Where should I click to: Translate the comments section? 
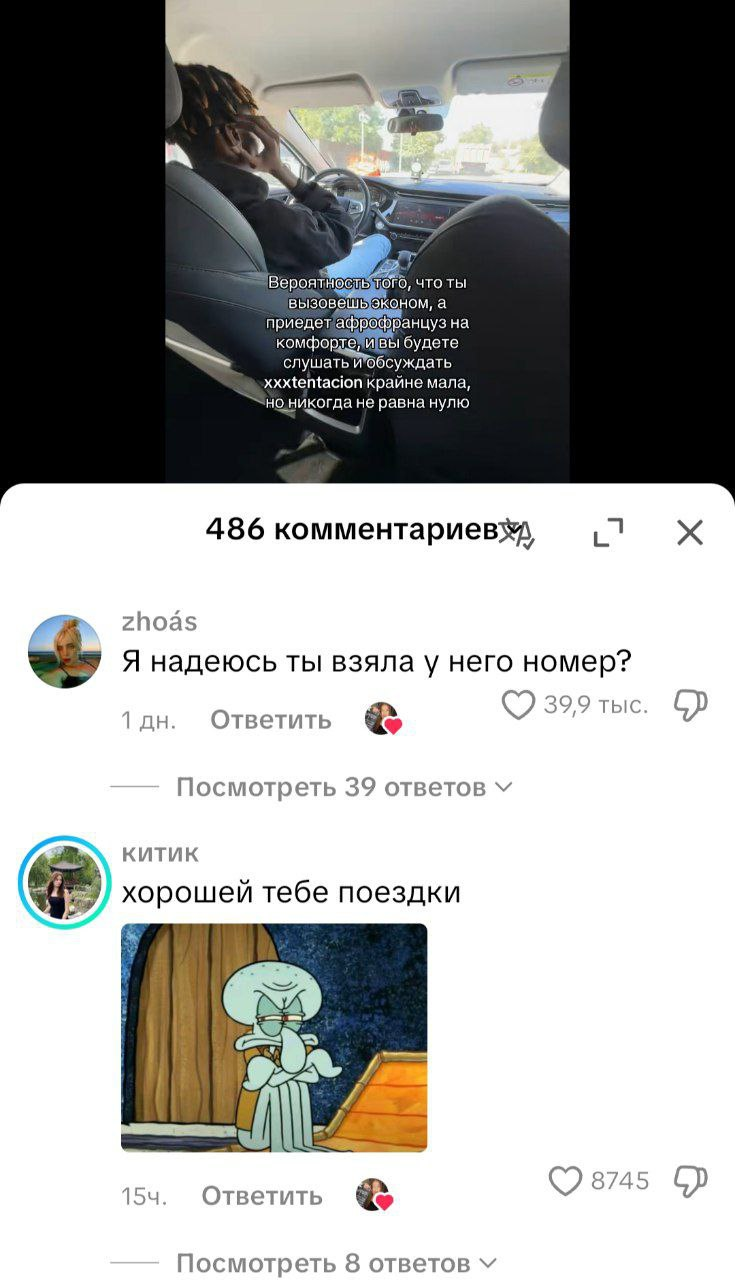pos(519,533)
